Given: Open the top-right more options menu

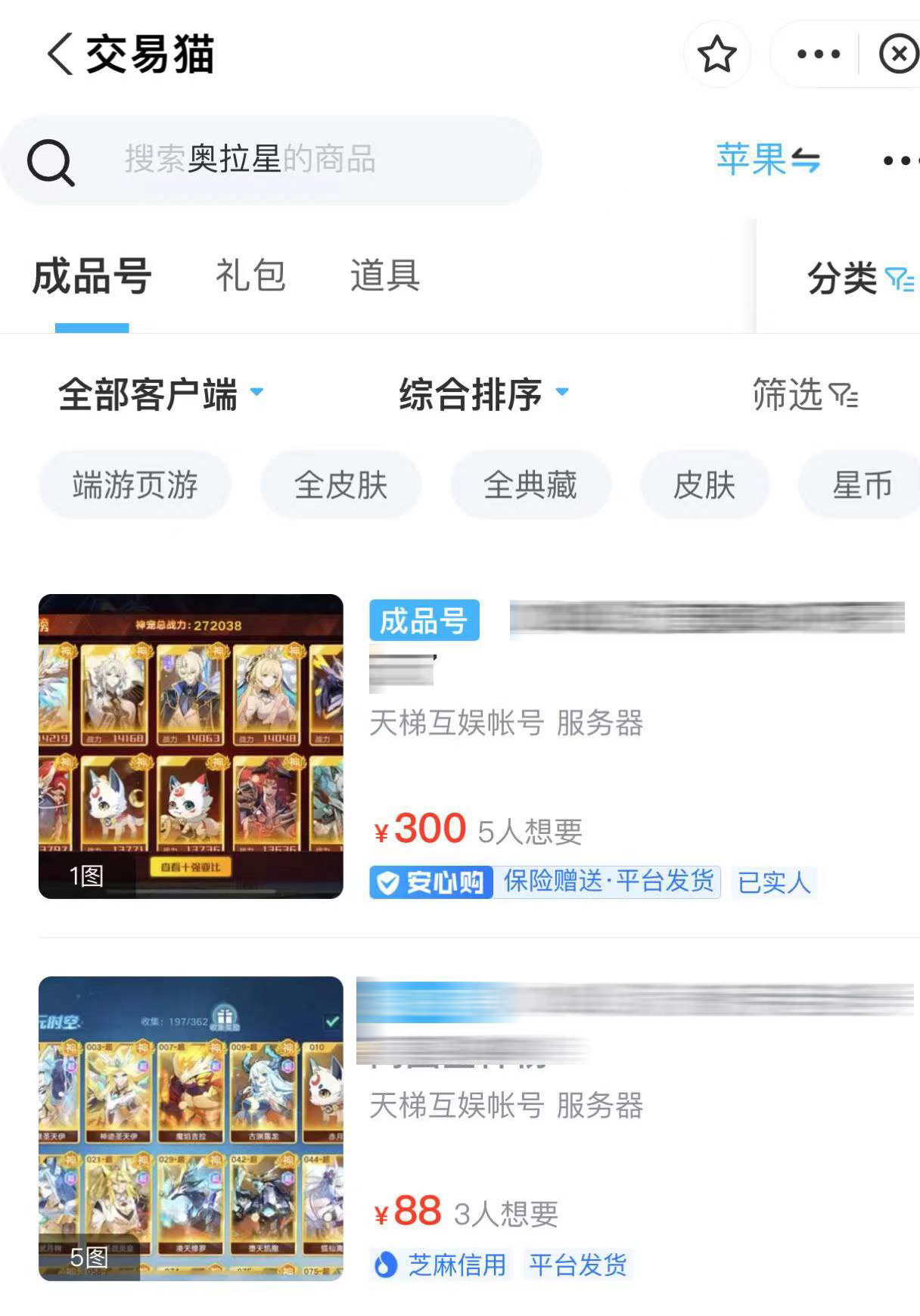Looking at the screenshot, I should click(x=818, y=54).
